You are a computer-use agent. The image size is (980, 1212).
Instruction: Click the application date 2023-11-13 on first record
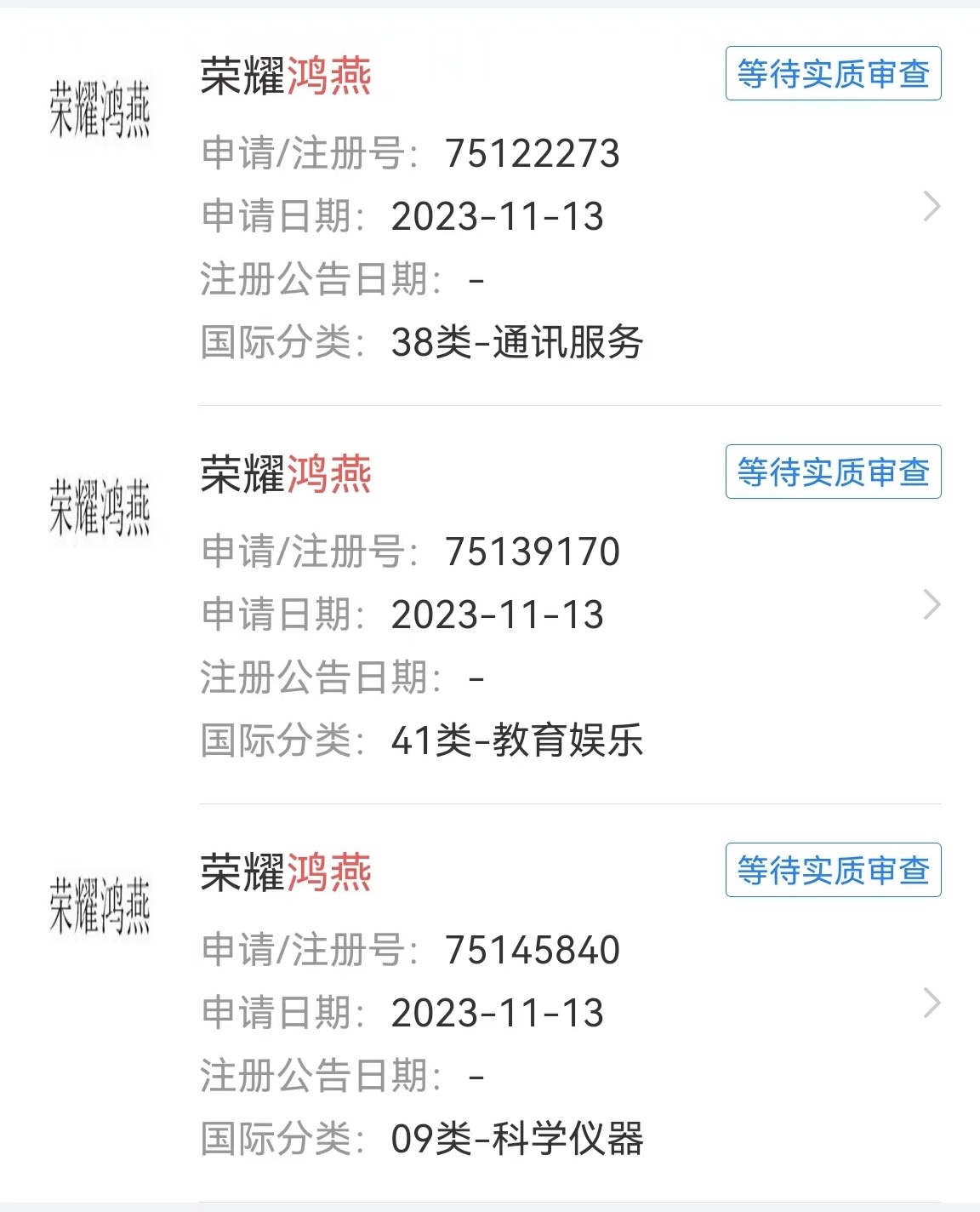(x=498, y=217)
